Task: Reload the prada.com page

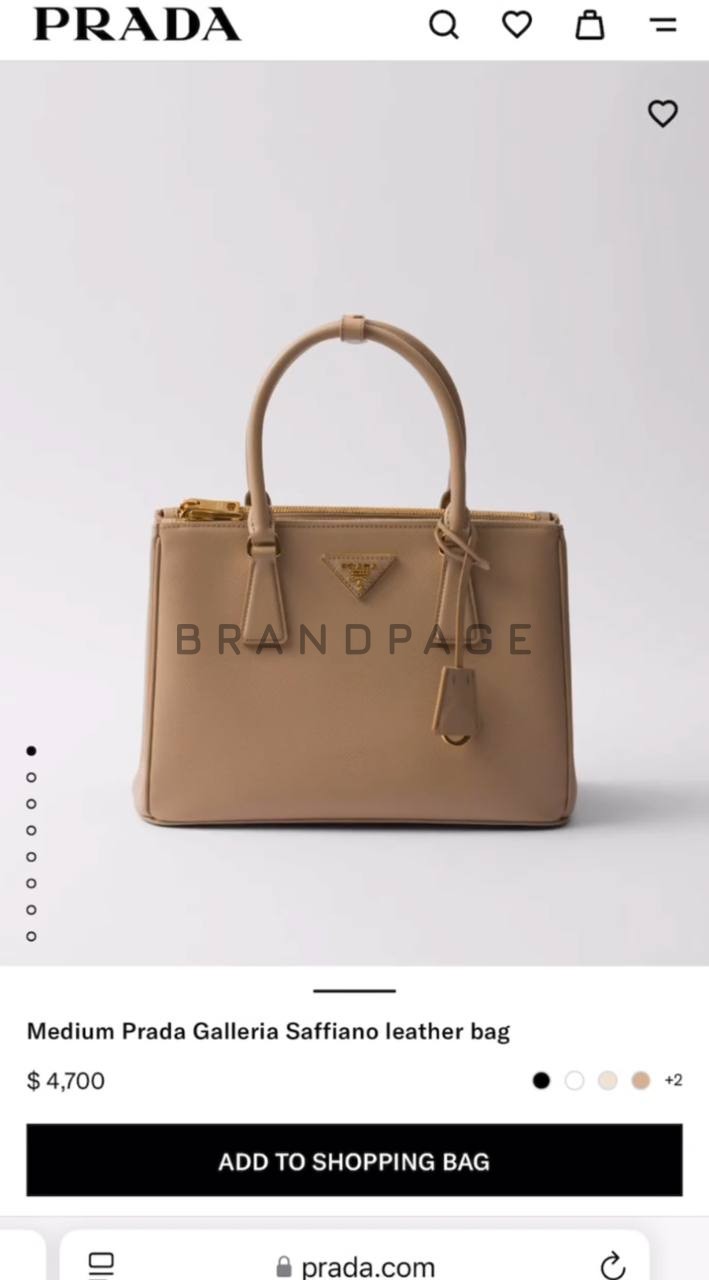Action: tap(612, 1265)
